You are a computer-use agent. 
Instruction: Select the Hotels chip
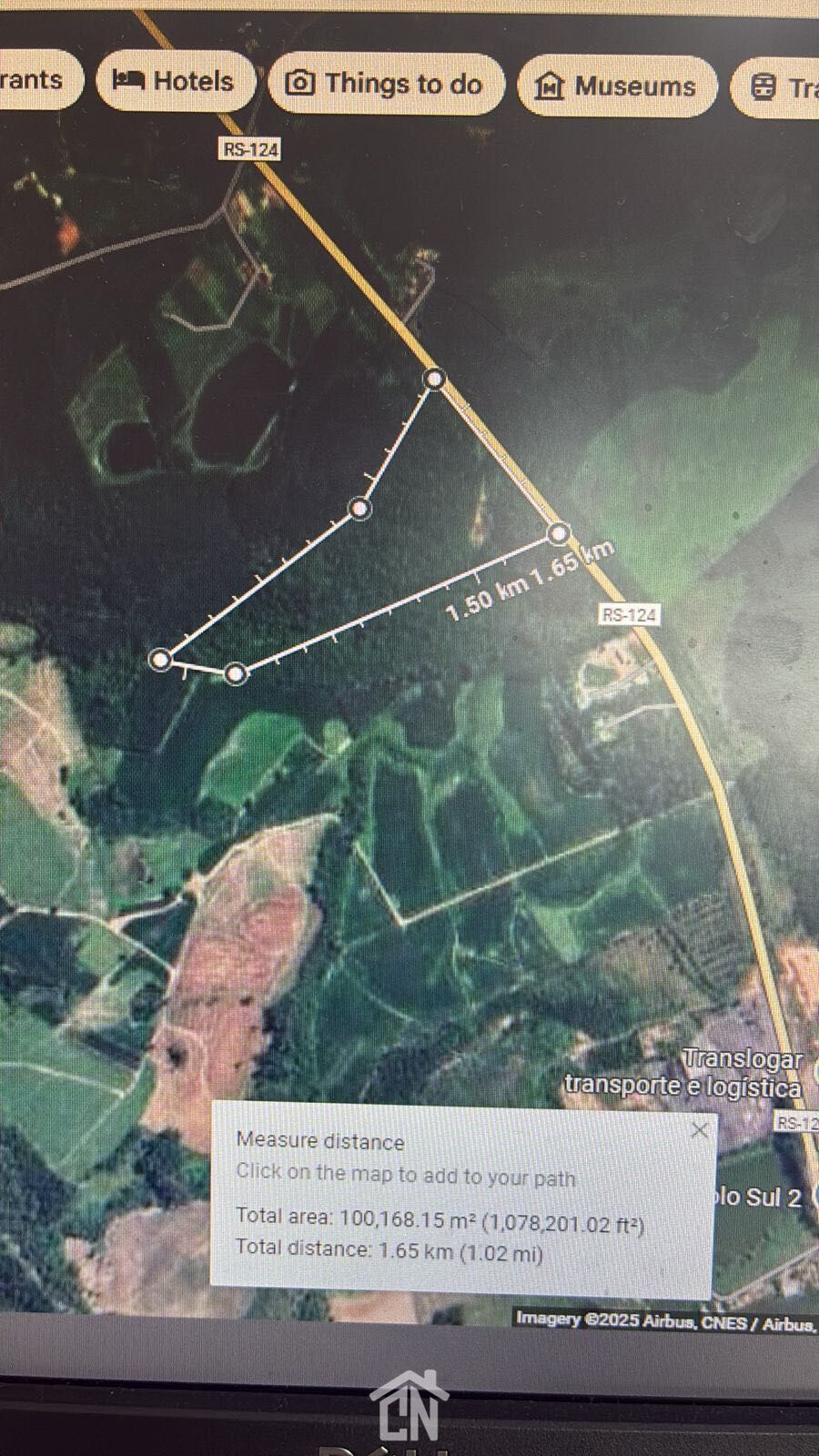pos(174,81)
